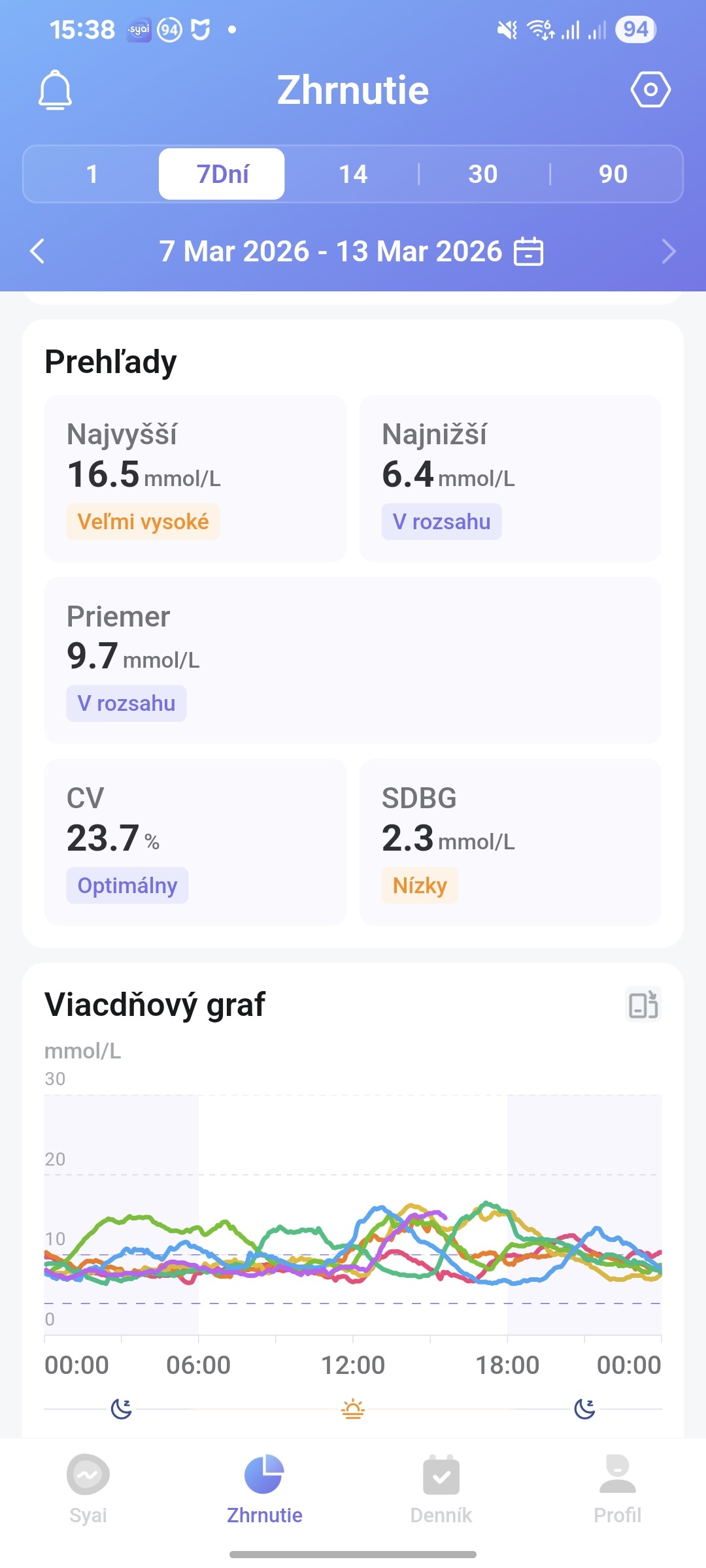Screen dimensions: 706x1568
Task: Rotate the Viacdňový graf to landscape
Action: 643,1005
